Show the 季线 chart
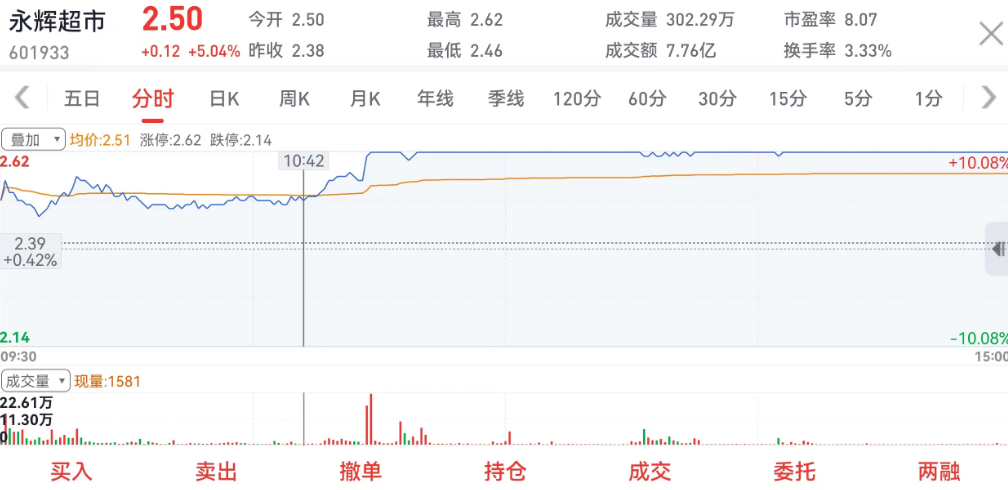This screenshot has width=1008, height=490. 506,98
